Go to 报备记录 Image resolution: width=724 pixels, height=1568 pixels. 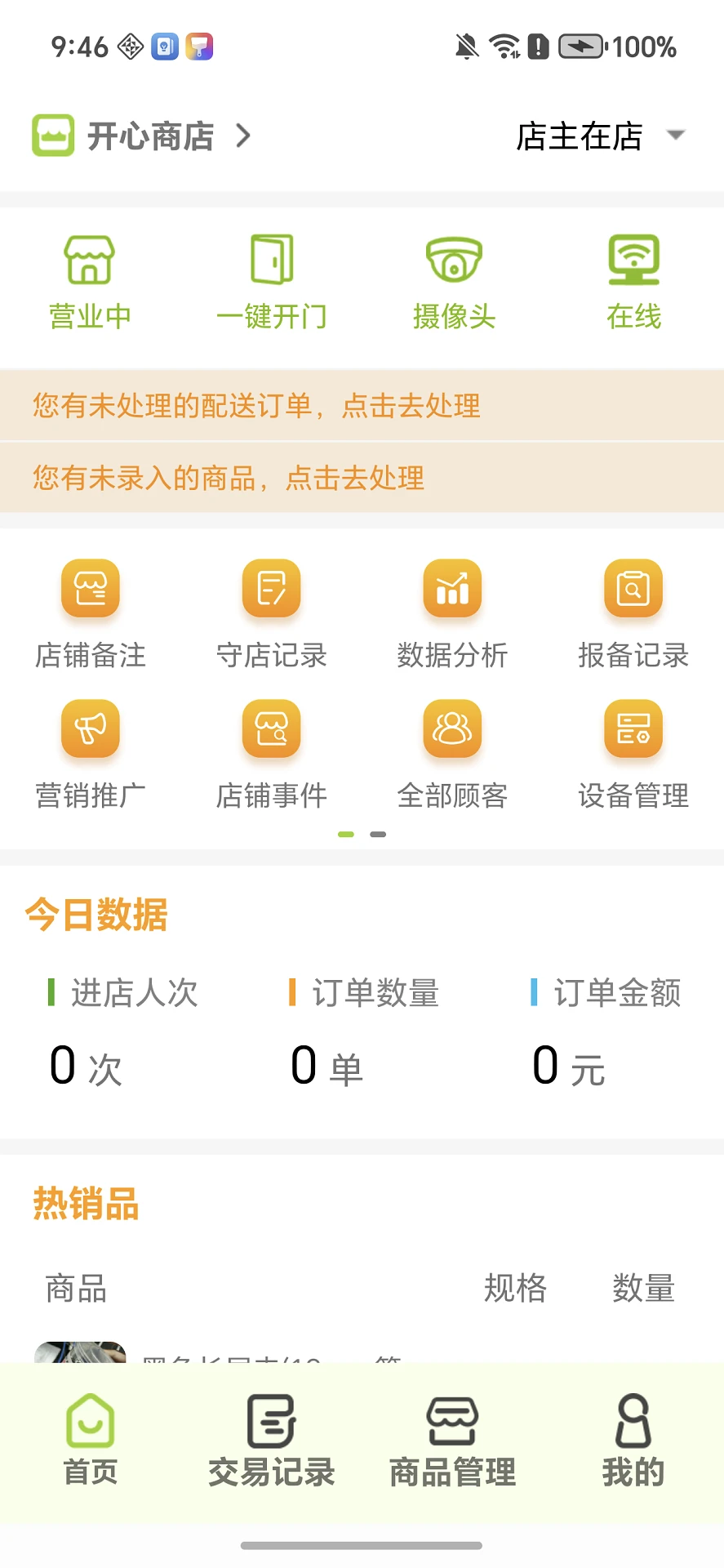point(633,612)
